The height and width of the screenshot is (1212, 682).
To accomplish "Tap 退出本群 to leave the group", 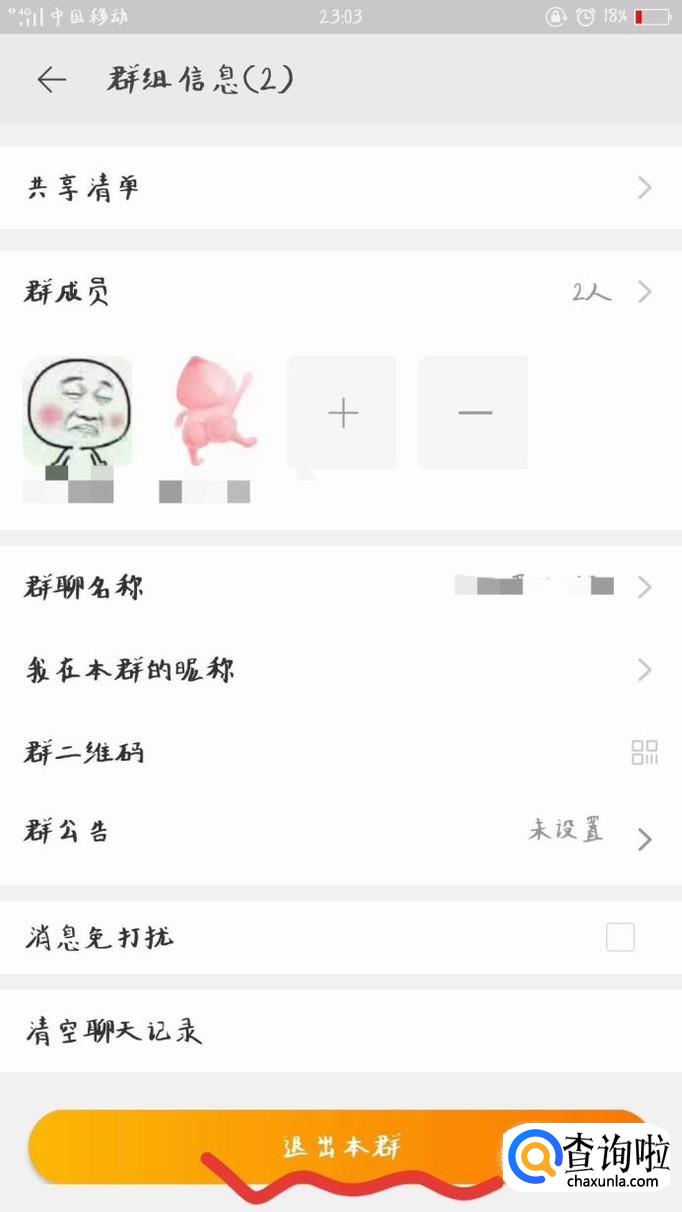I will [x=340, y=1147].
